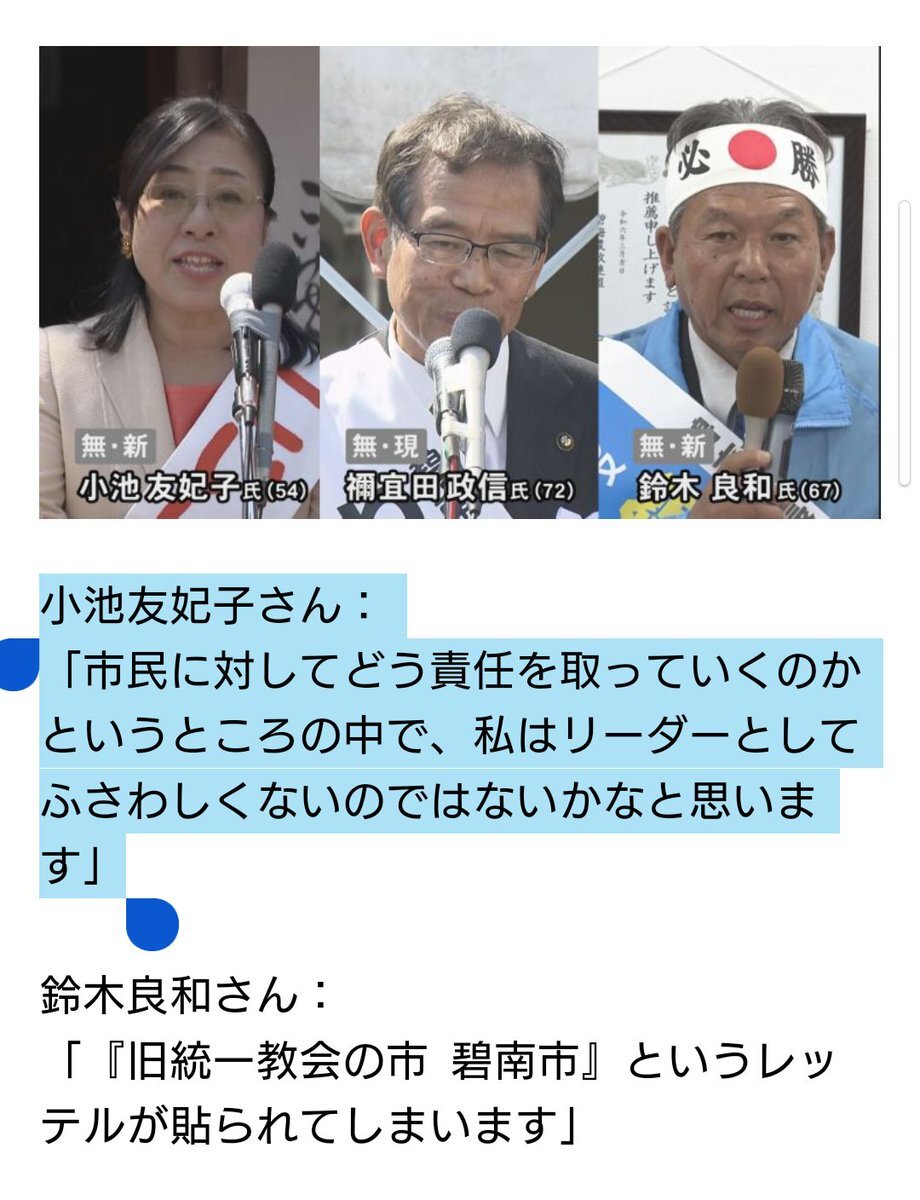This screenshot has width=920, height=1200.
Task: Open the three-candidate photo in the article
Action: pos(460,282)
